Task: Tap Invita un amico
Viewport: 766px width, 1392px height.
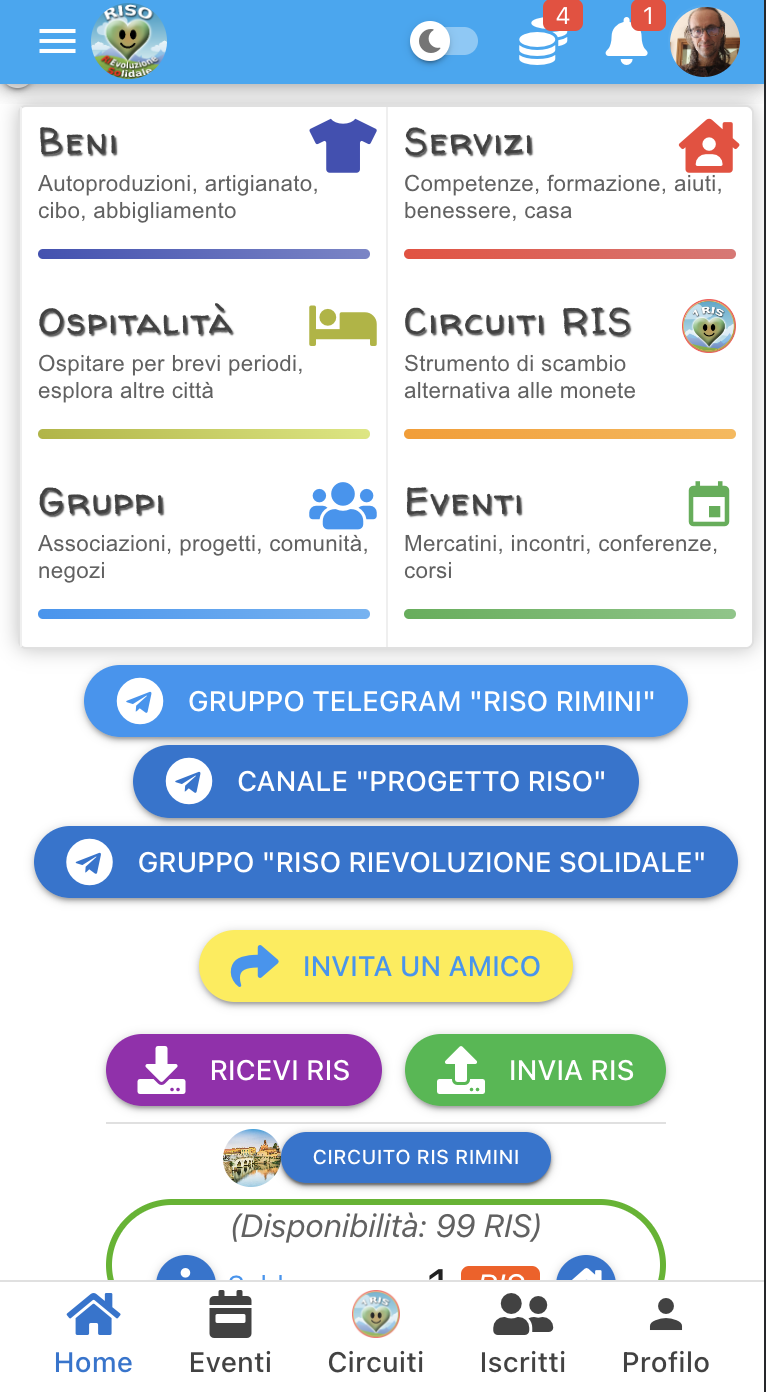Action: (x=386, y=966)
